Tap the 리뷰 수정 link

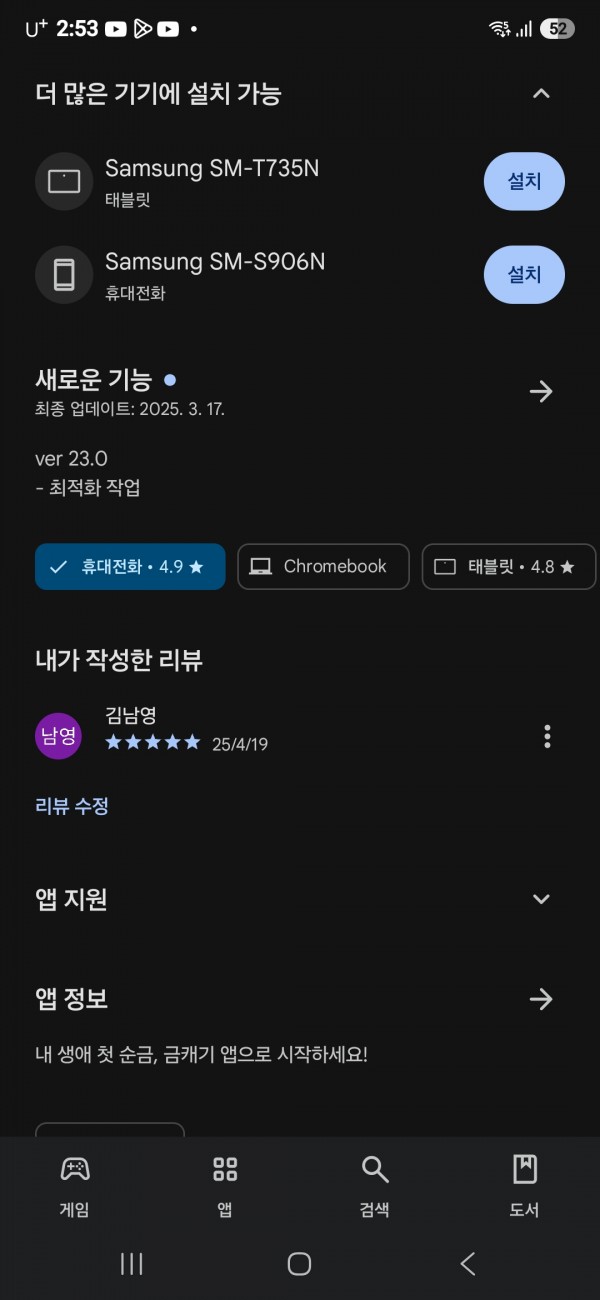(x=72, y=806)
